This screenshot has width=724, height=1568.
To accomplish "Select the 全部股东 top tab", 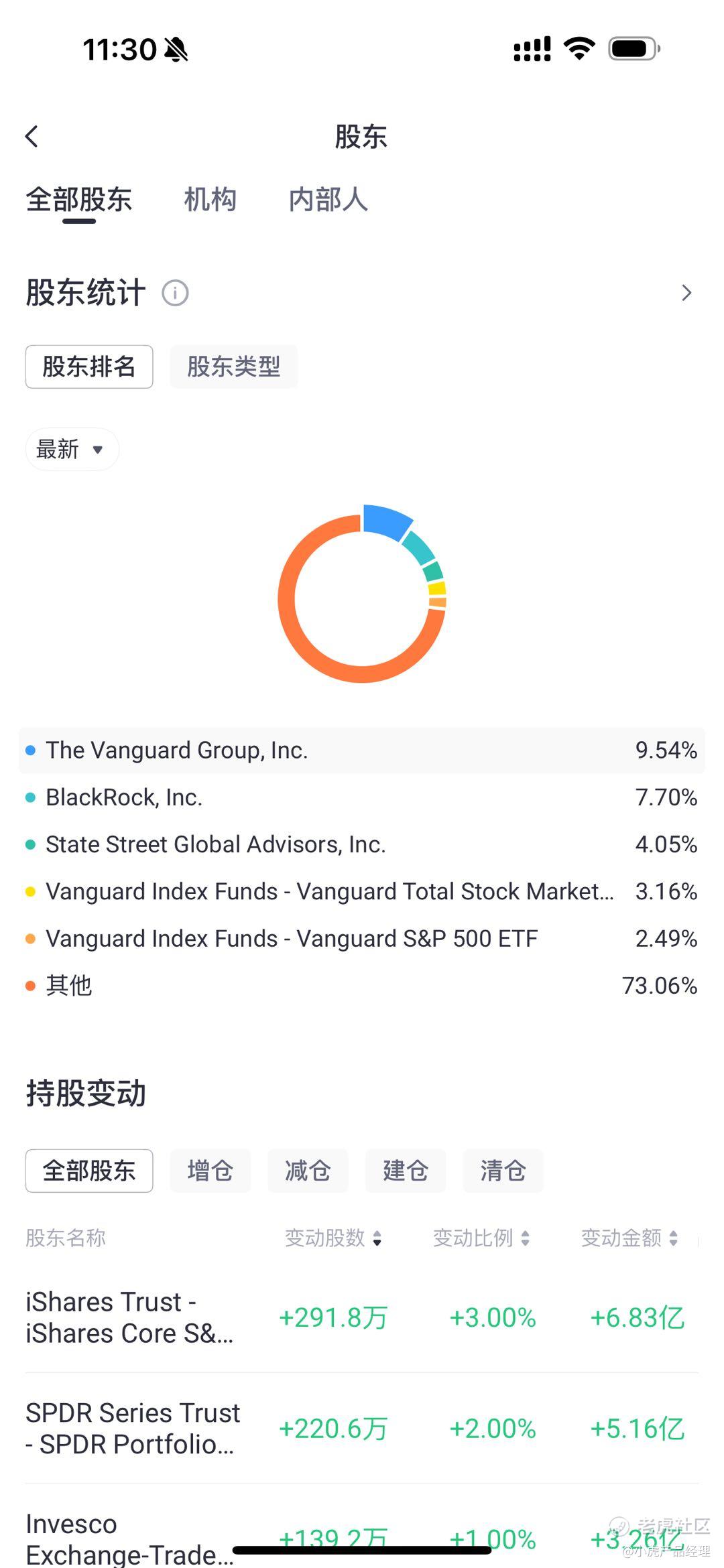I will point(79,200).
